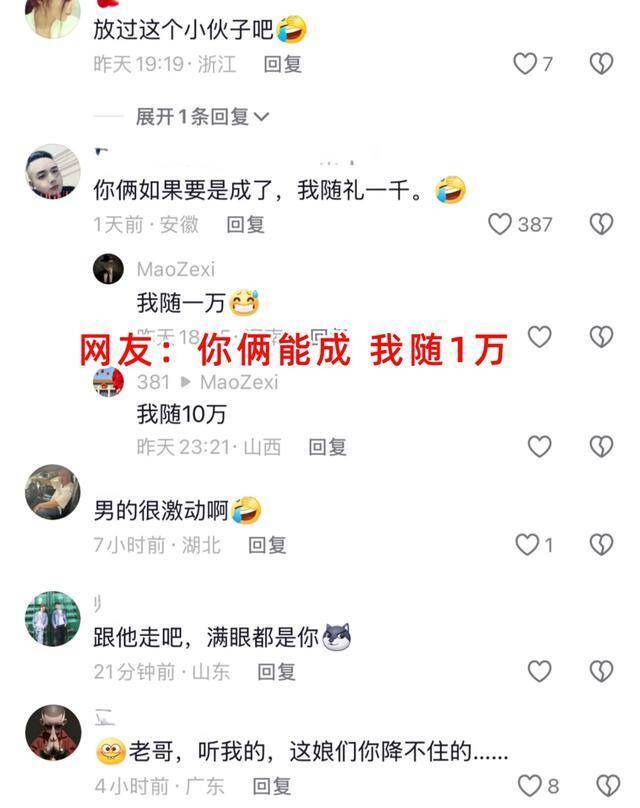640x808 pixels.
Task: Like the comment 男的很激动啊
Action: tap(526, 544)
